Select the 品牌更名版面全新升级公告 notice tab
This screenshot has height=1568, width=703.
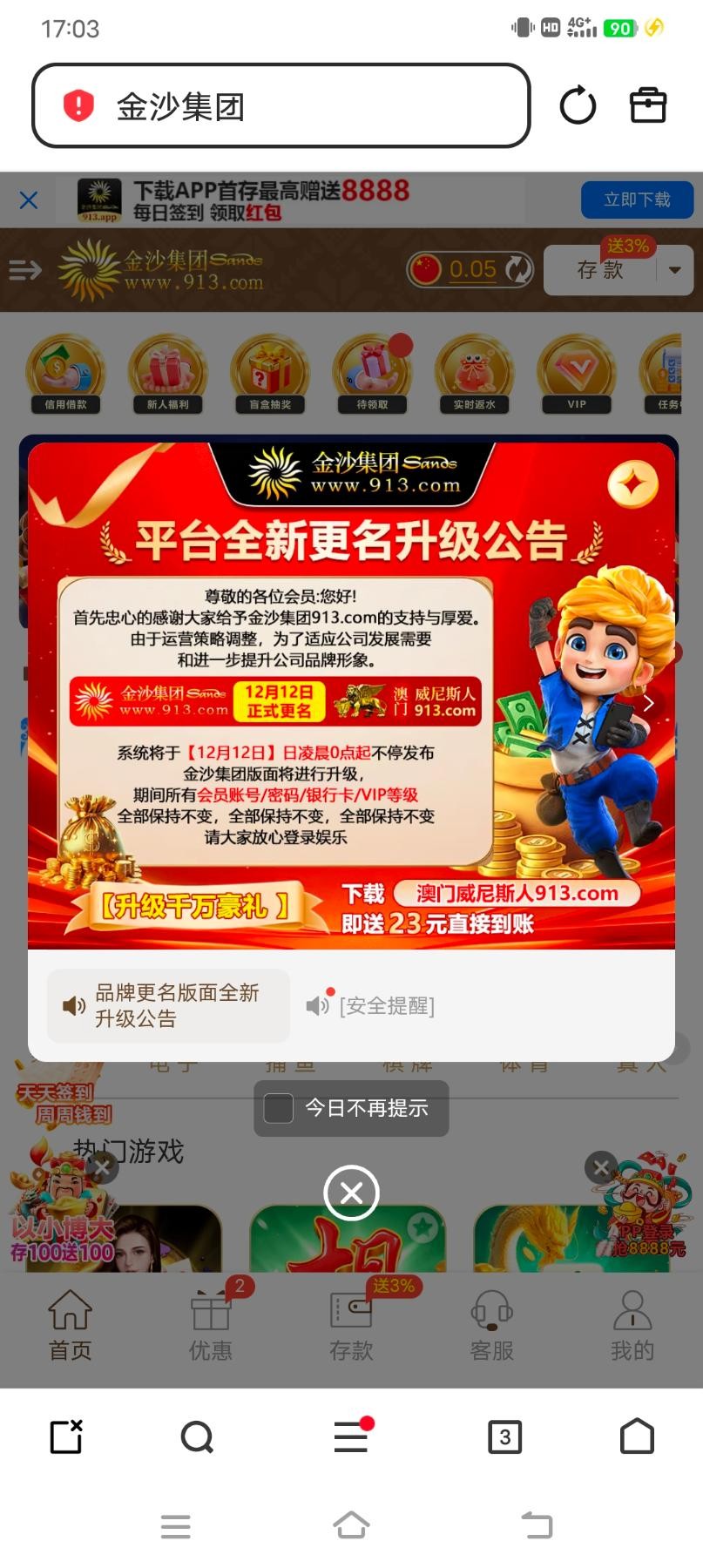(168, 1005)
